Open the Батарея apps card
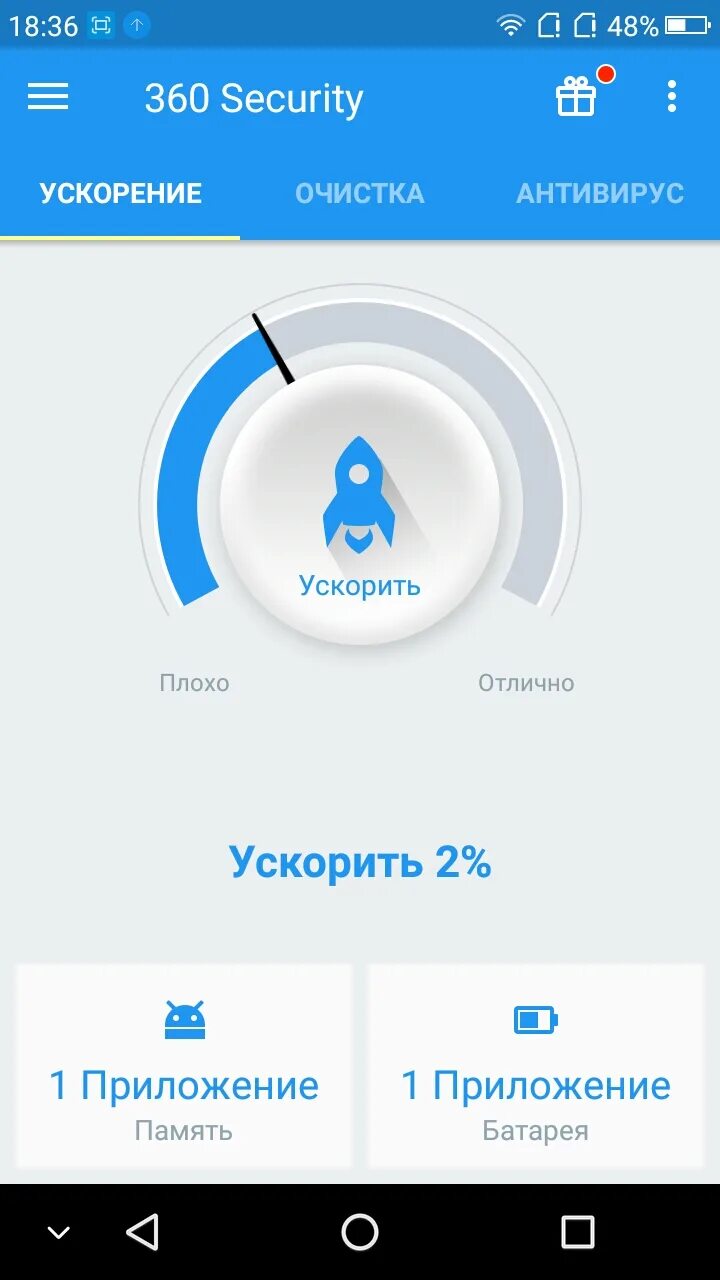 536,1066
